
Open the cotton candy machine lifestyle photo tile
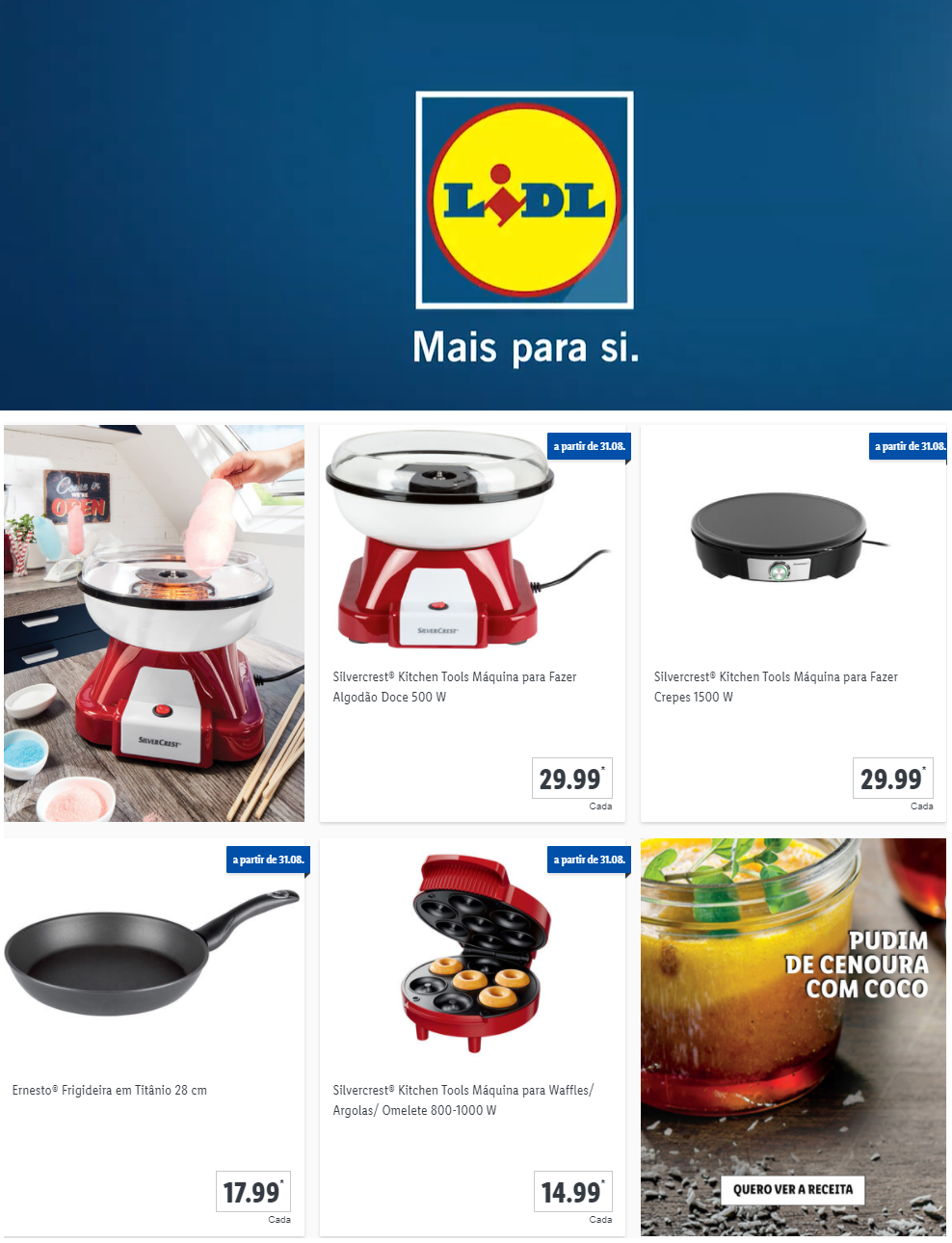154,622
